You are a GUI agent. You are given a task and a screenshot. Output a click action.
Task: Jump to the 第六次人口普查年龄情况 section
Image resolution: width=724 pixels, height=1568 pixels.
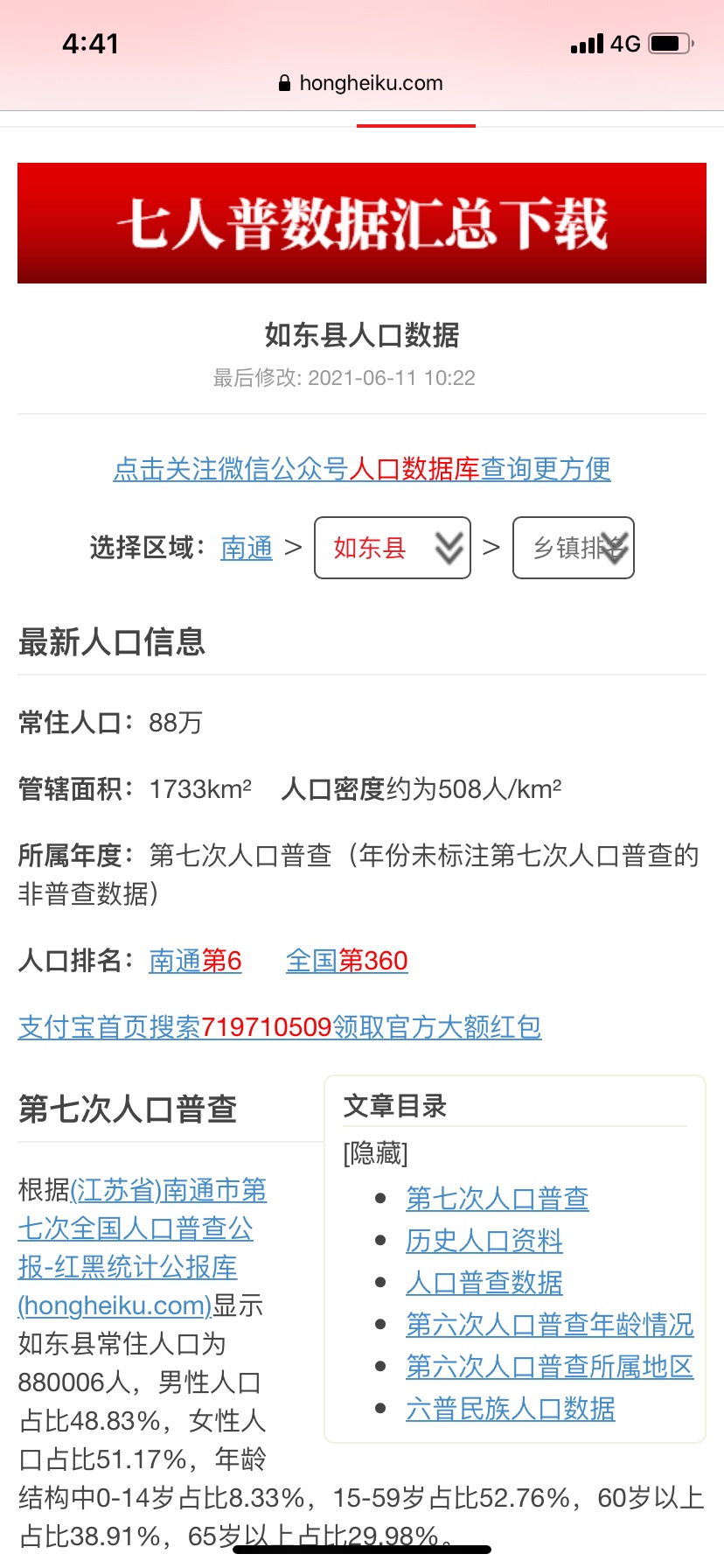click(x=549, y=1325)
